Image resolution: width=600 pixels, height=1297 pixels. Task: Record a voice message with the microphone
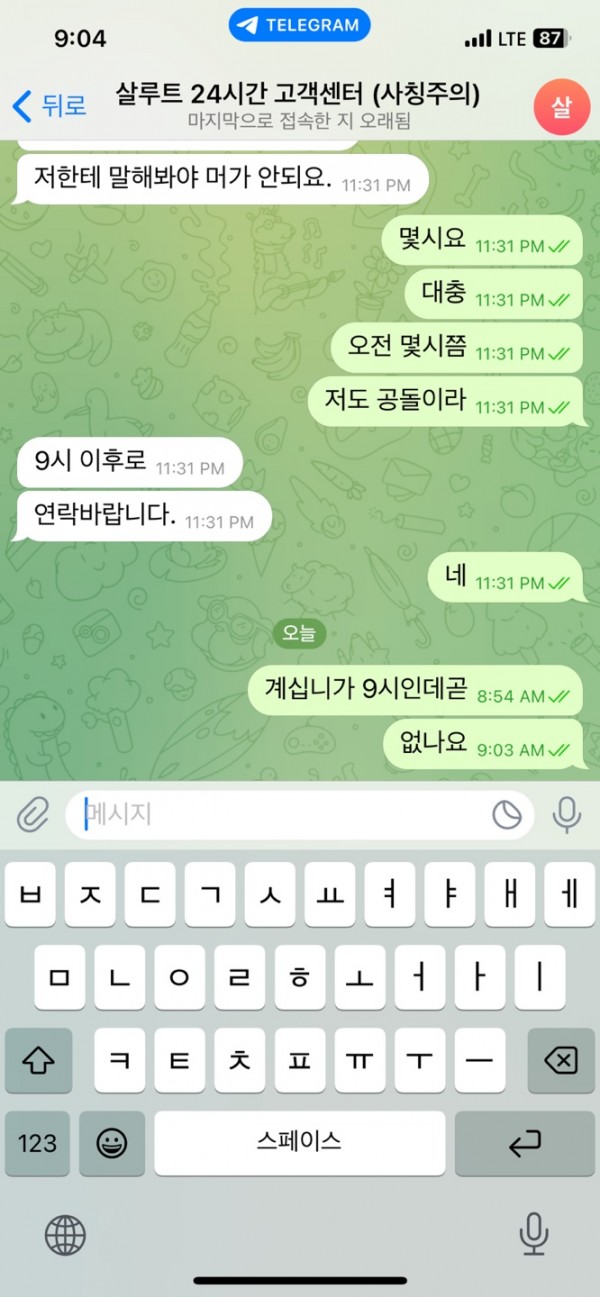(x=567, y=815)
